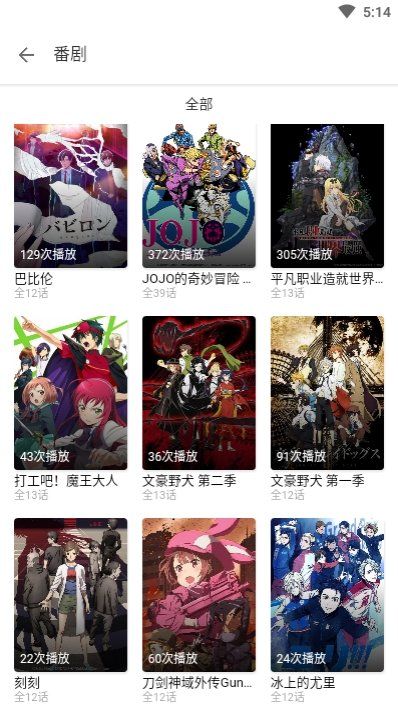Go back using the arrow icon

tap(26, 55)
